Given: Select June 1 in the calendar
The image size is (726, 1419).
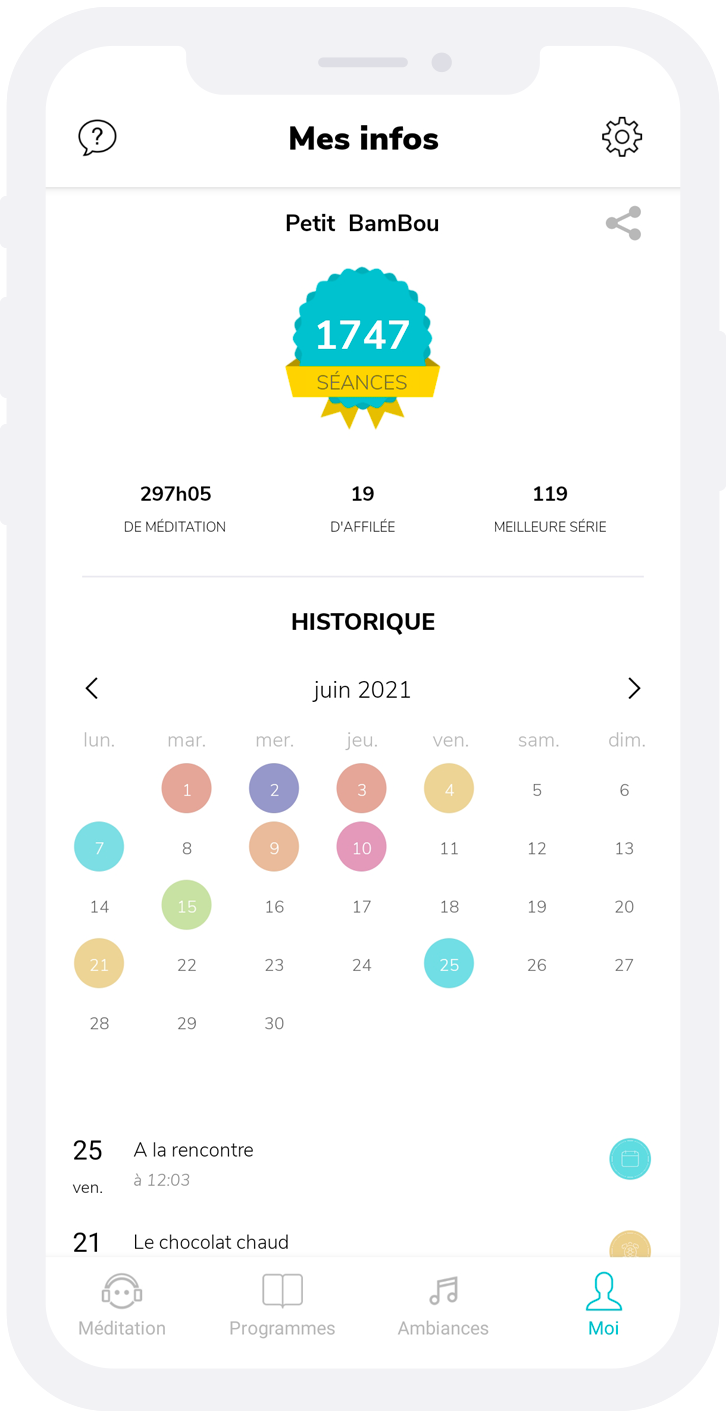Looking at the screenshot, I should coord(187,789).
